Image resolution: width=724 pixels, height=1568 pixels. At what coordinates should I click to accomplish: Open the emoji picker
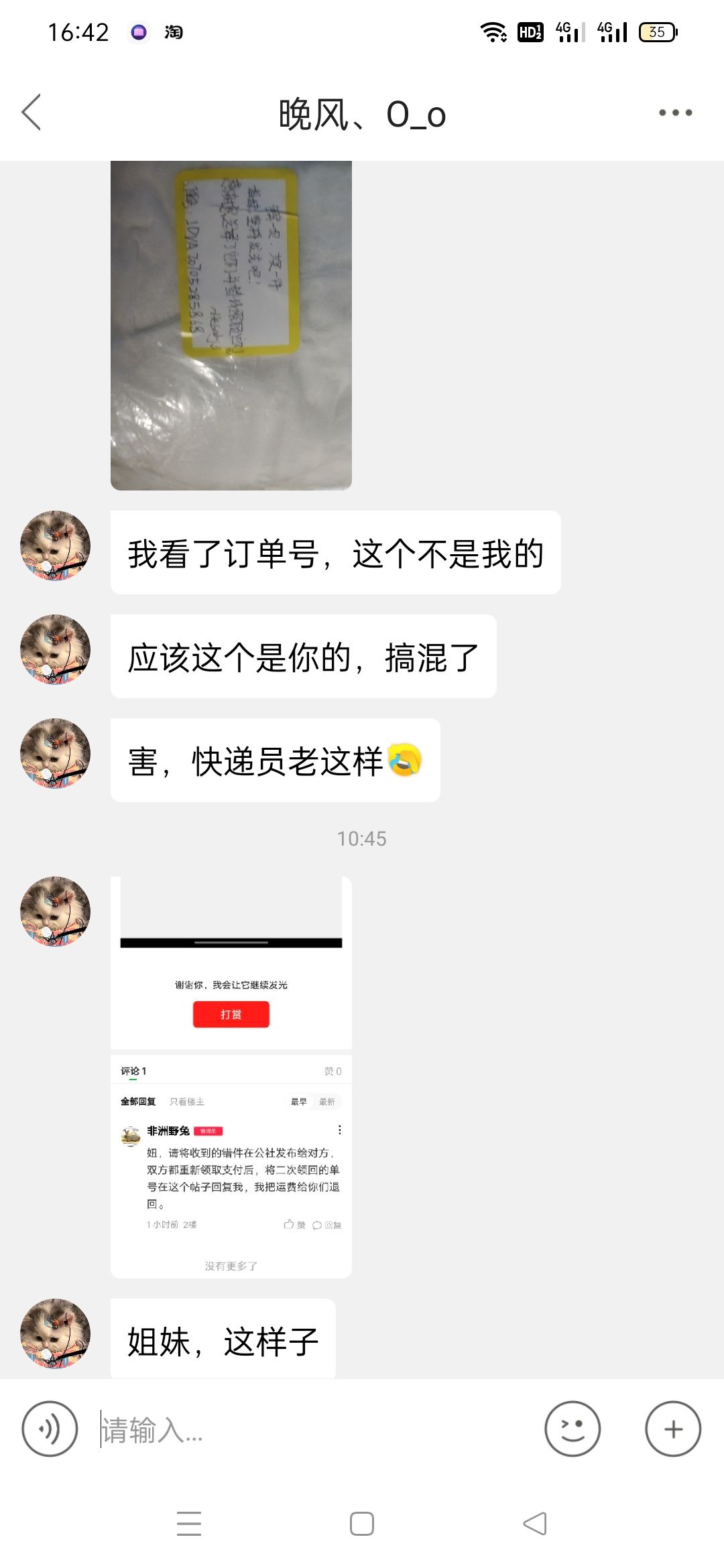(572, 1429)
